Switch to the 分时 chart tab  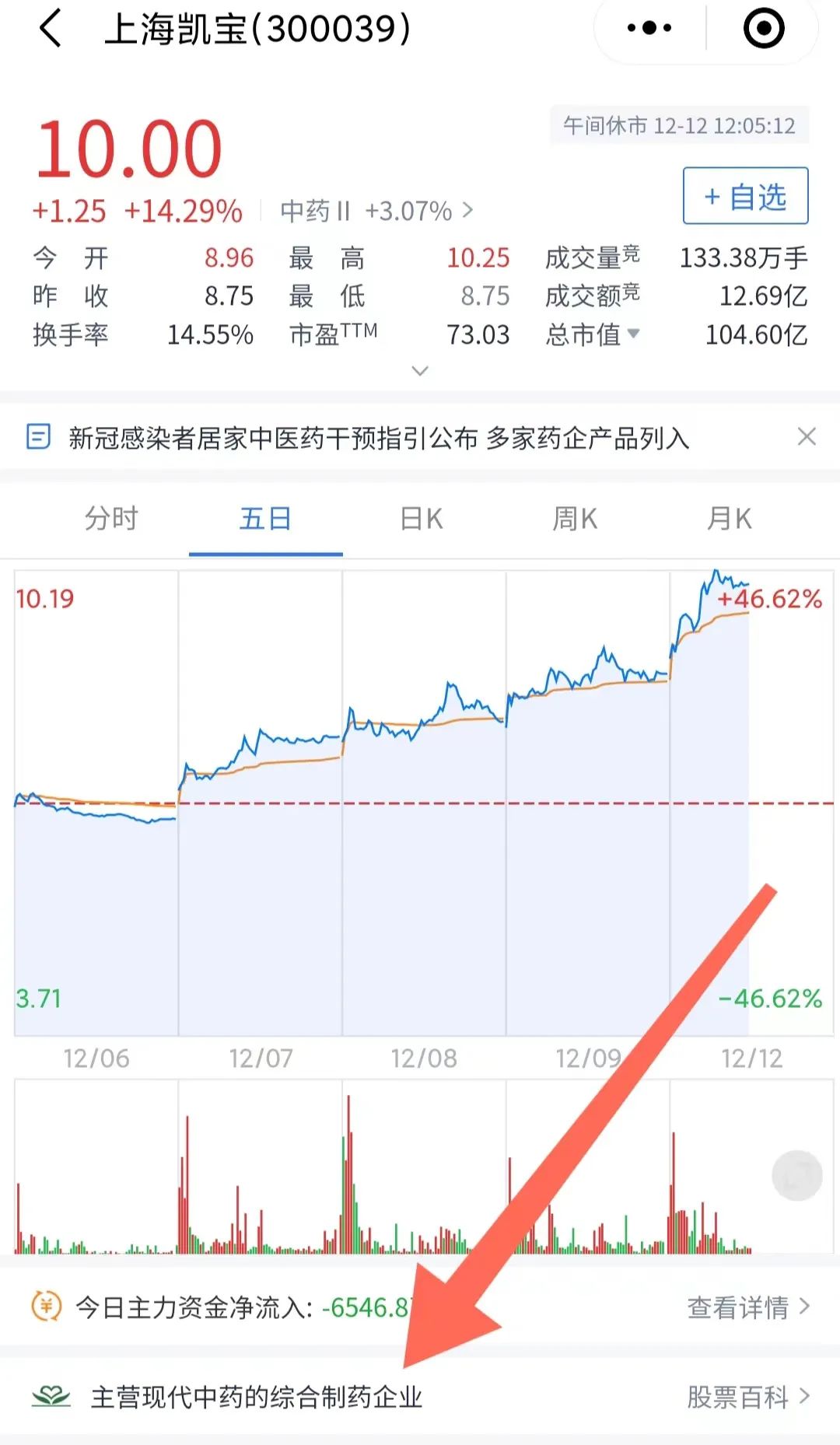coord(111,518)
